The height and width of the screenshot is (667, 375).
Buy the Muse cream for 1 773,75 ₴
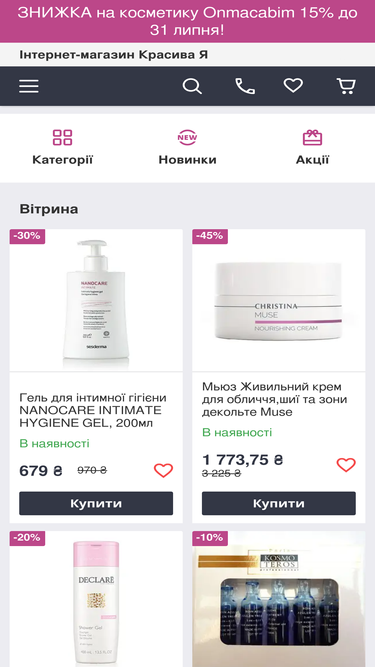click(x=279, y=503)
